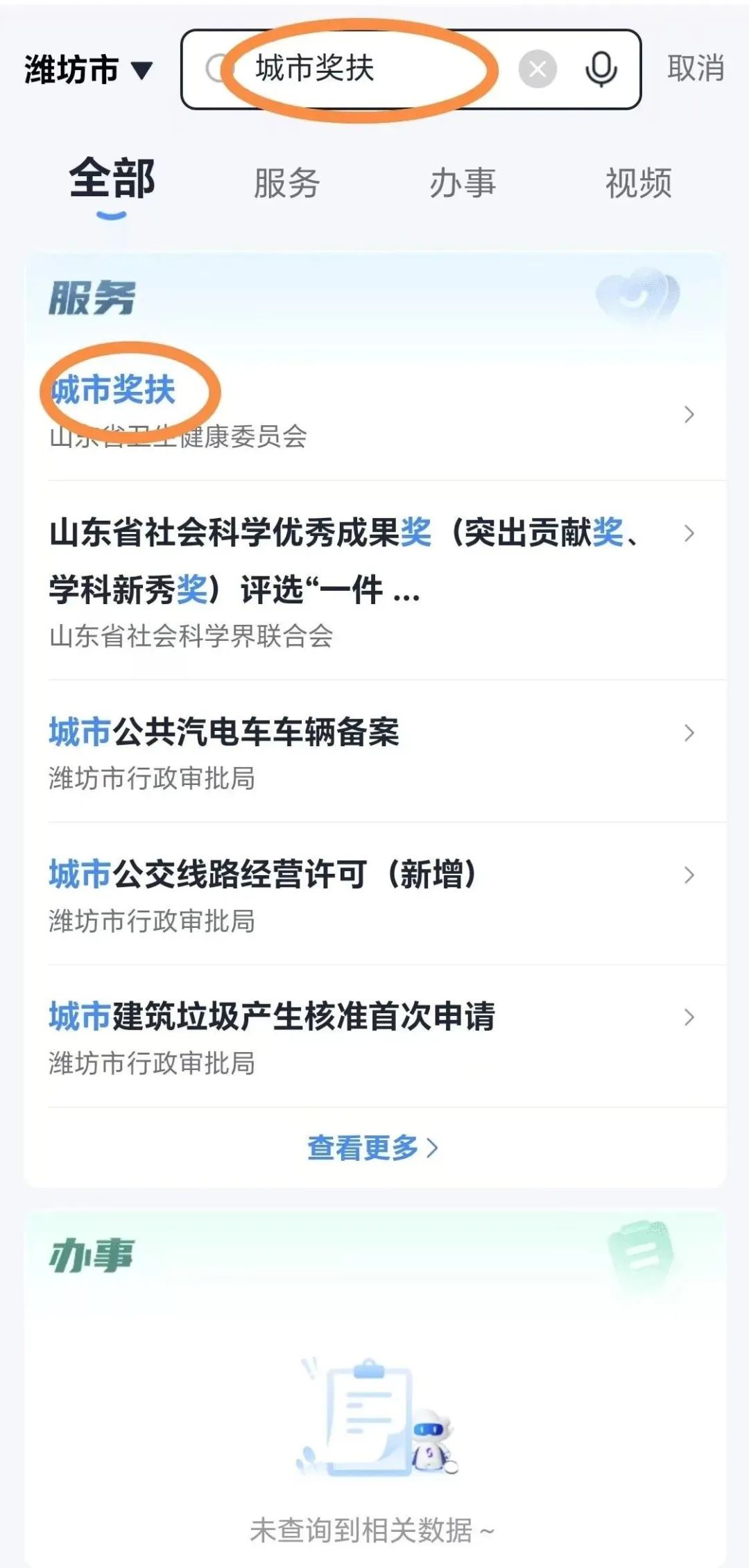View more services via 查看更多
Viewport: 749px width, 1568px height.
(373, 1148)
